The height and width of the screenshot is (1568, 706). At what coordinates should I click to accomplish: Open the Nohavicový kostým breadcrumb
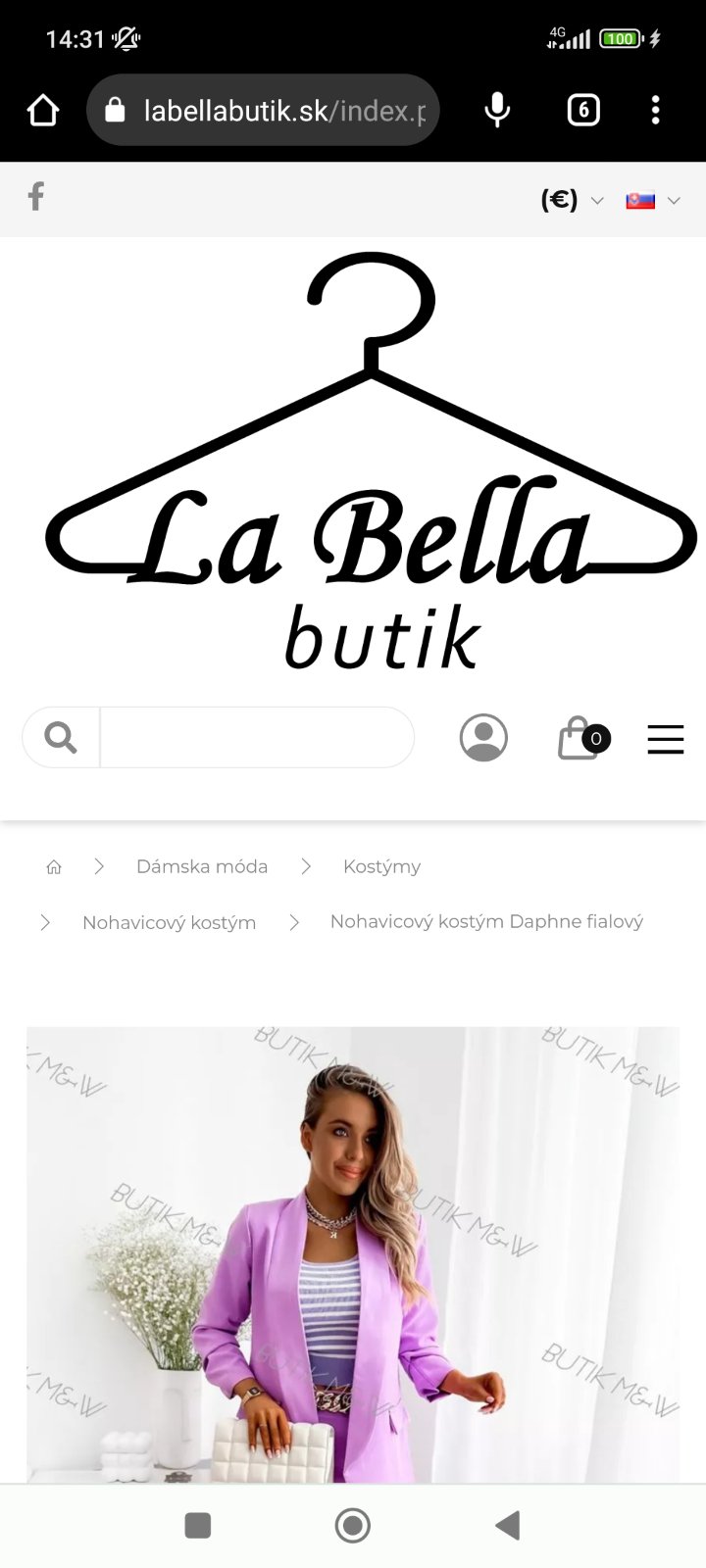pos(169,922)
